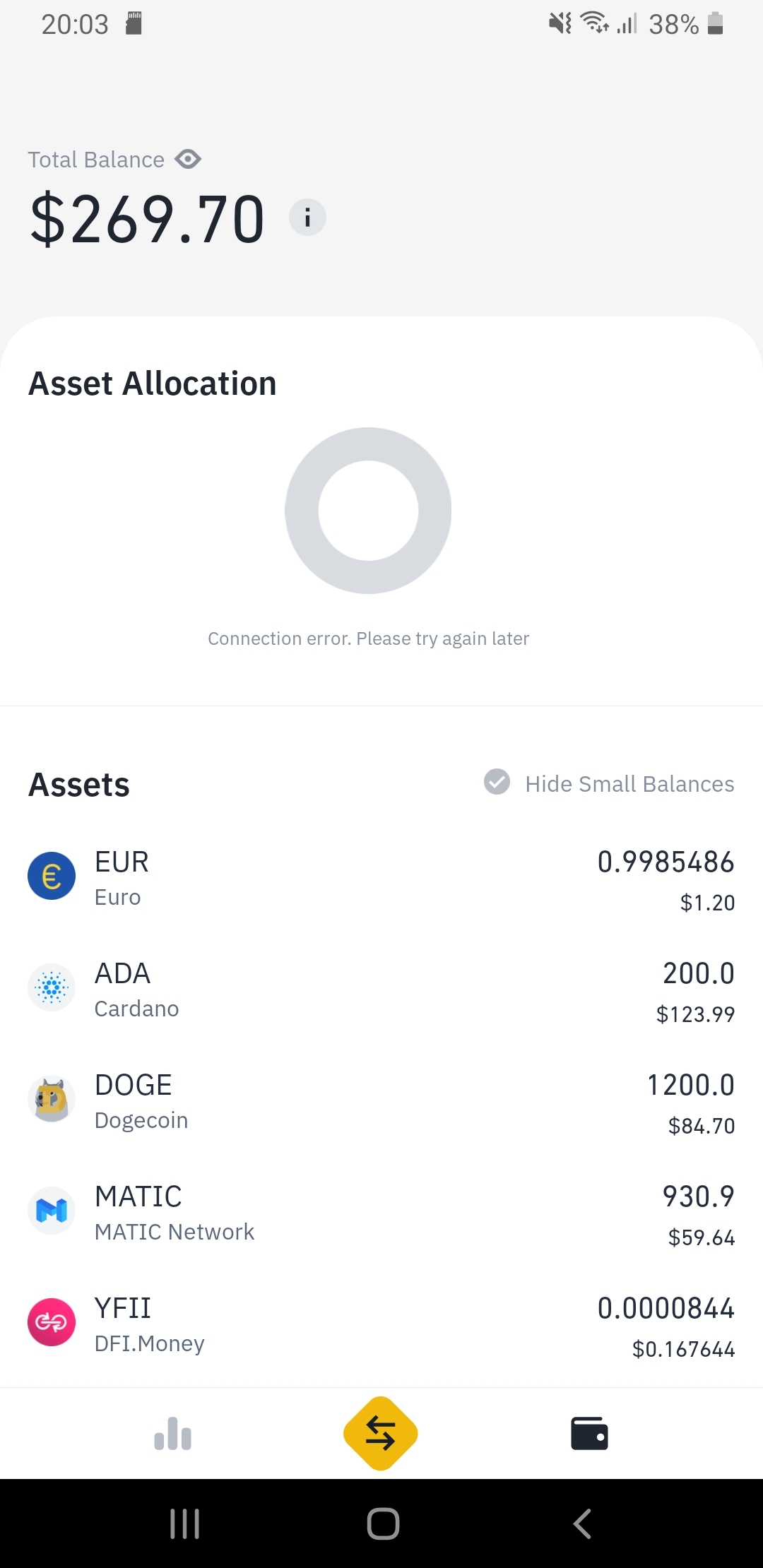763x1568 pixels.
Task: Open the balance info icon
Action: (307, 218)
